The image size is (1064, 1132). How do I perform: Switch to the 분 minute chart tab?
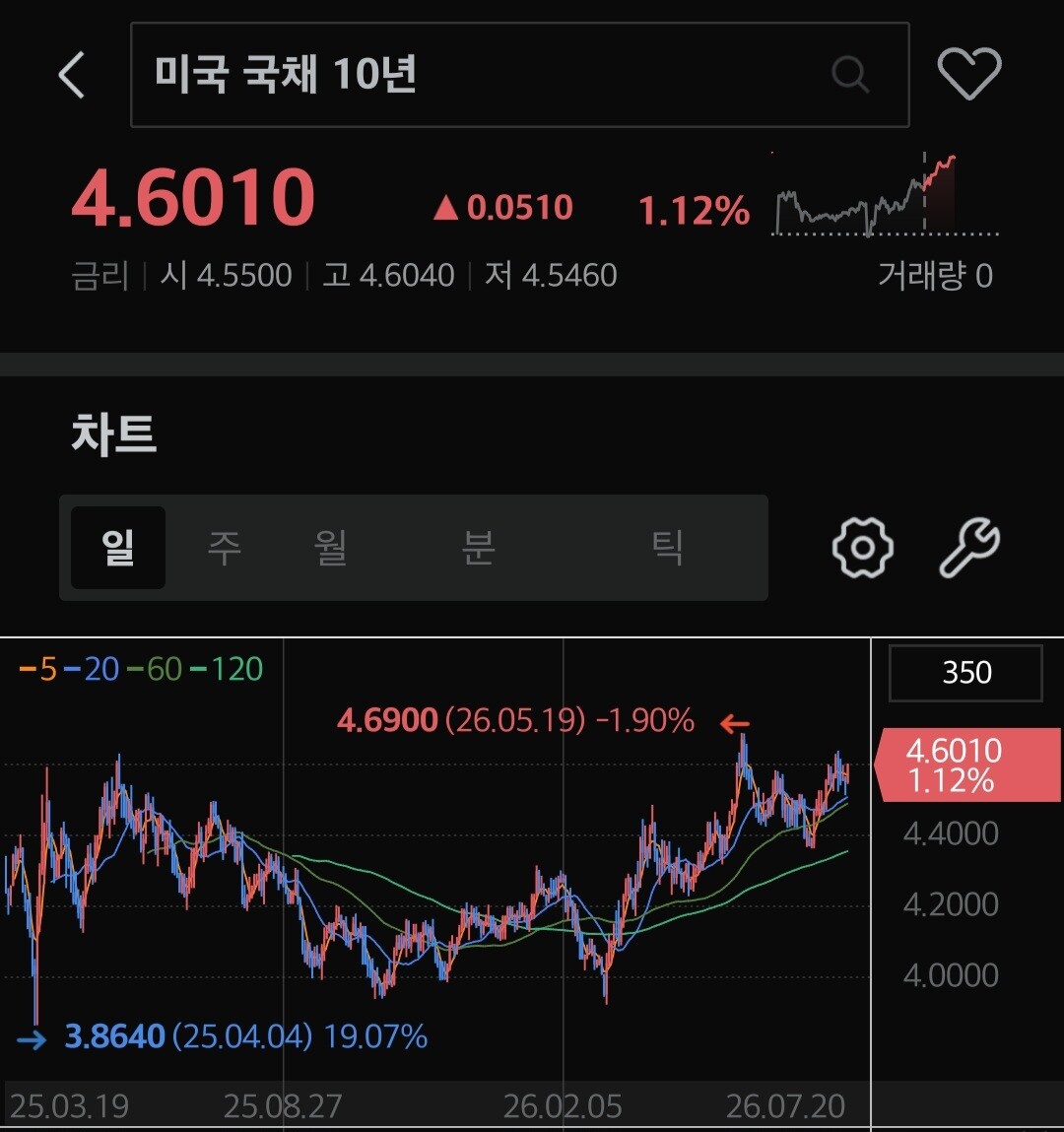[x=478, y=547]
